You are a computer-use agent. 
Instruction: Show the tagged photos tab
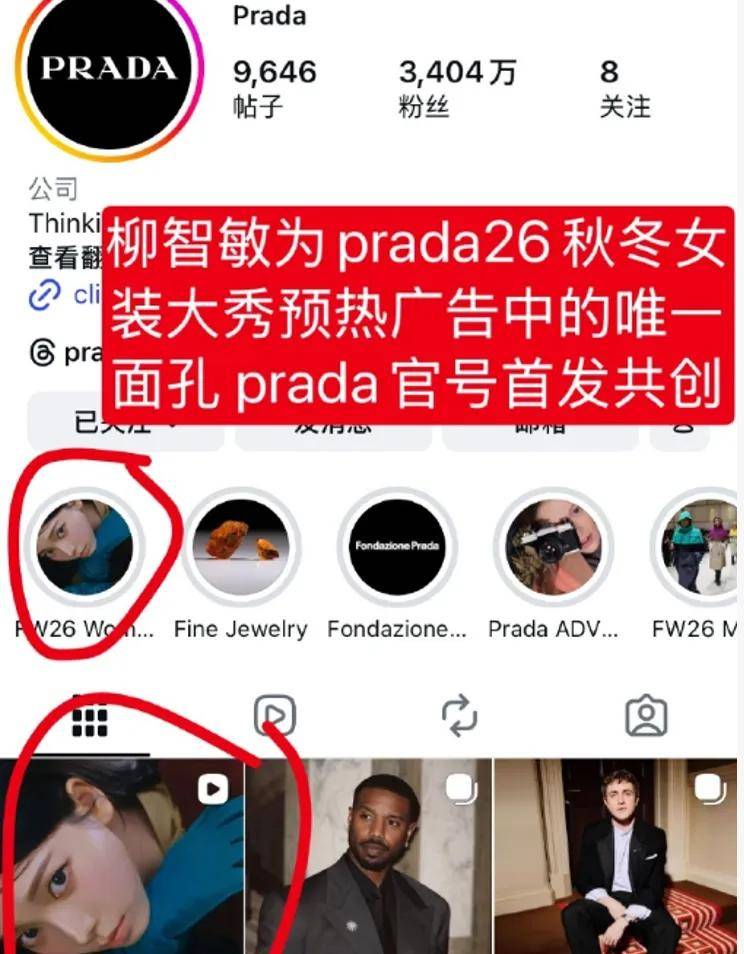pos(646,717)
